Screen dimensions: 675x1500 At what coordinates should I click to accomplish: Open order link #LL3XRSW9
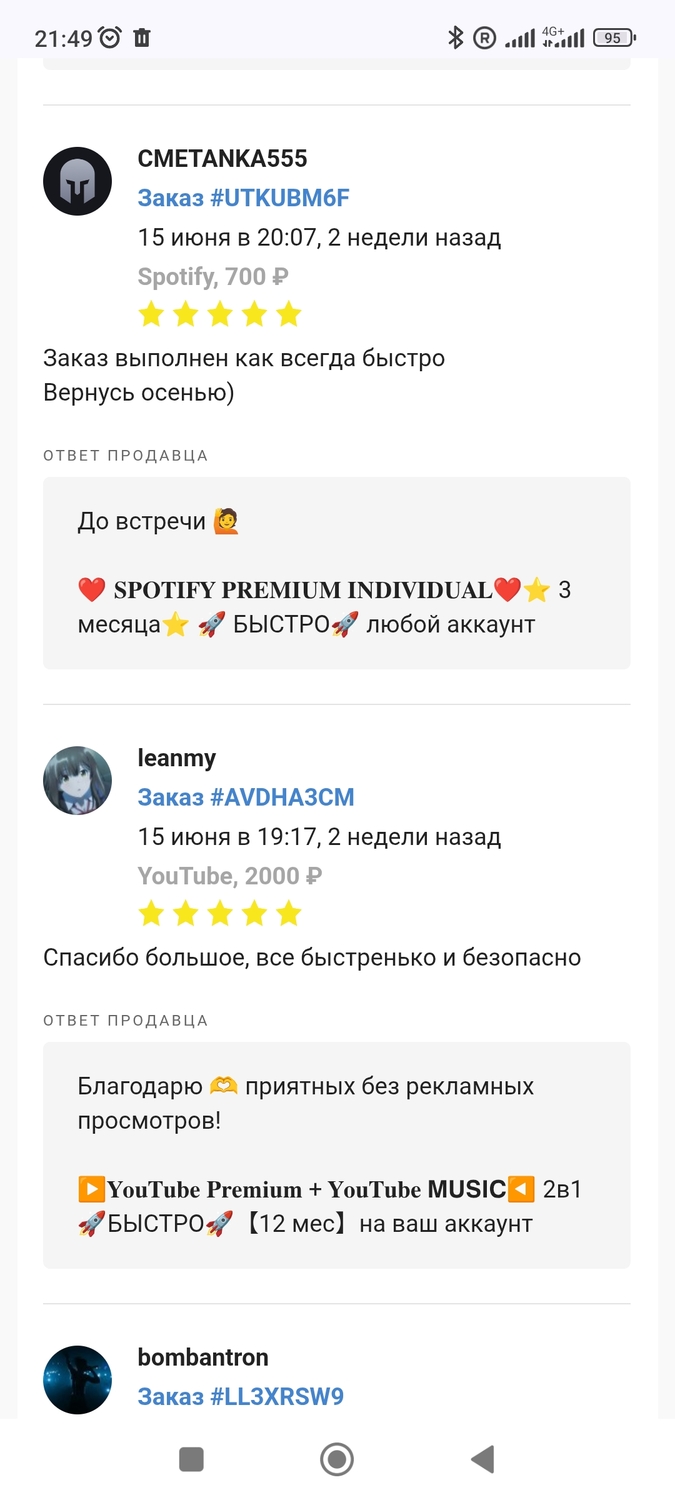point(241,1396)
